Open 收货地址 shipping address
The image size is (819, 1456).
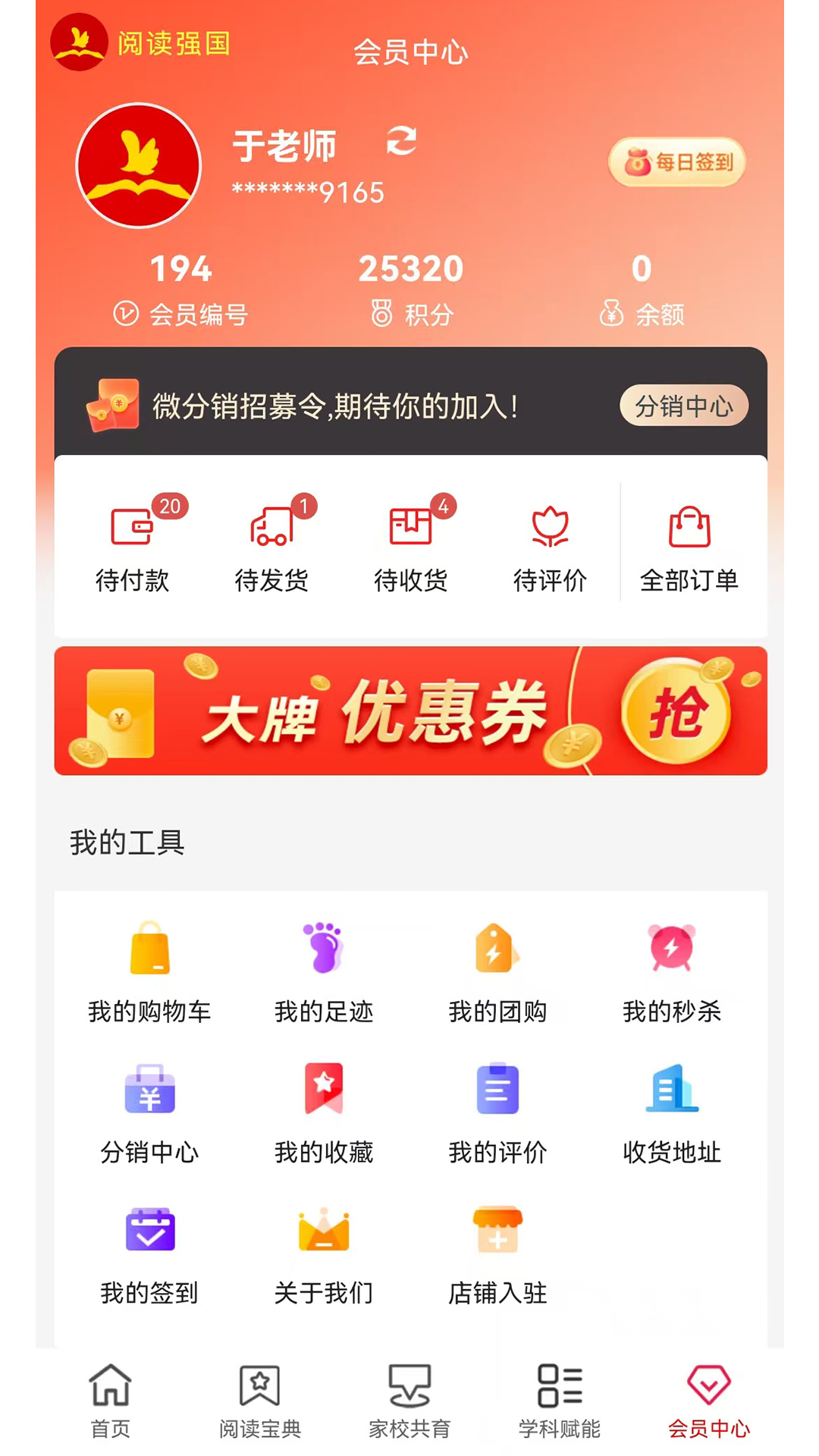(x=672, y=1115)
